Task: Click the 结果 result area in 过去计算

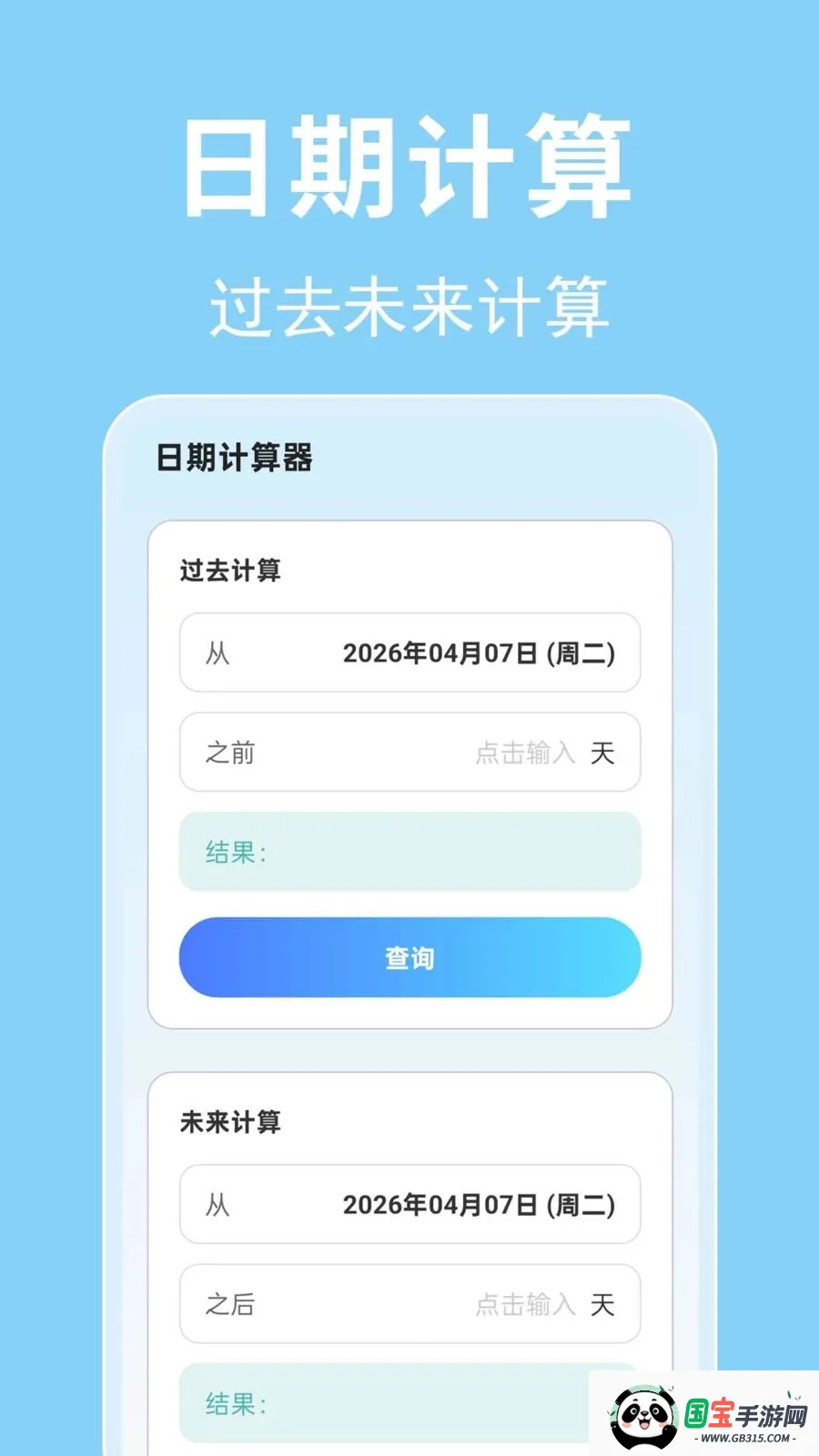Action: point(409,852)
